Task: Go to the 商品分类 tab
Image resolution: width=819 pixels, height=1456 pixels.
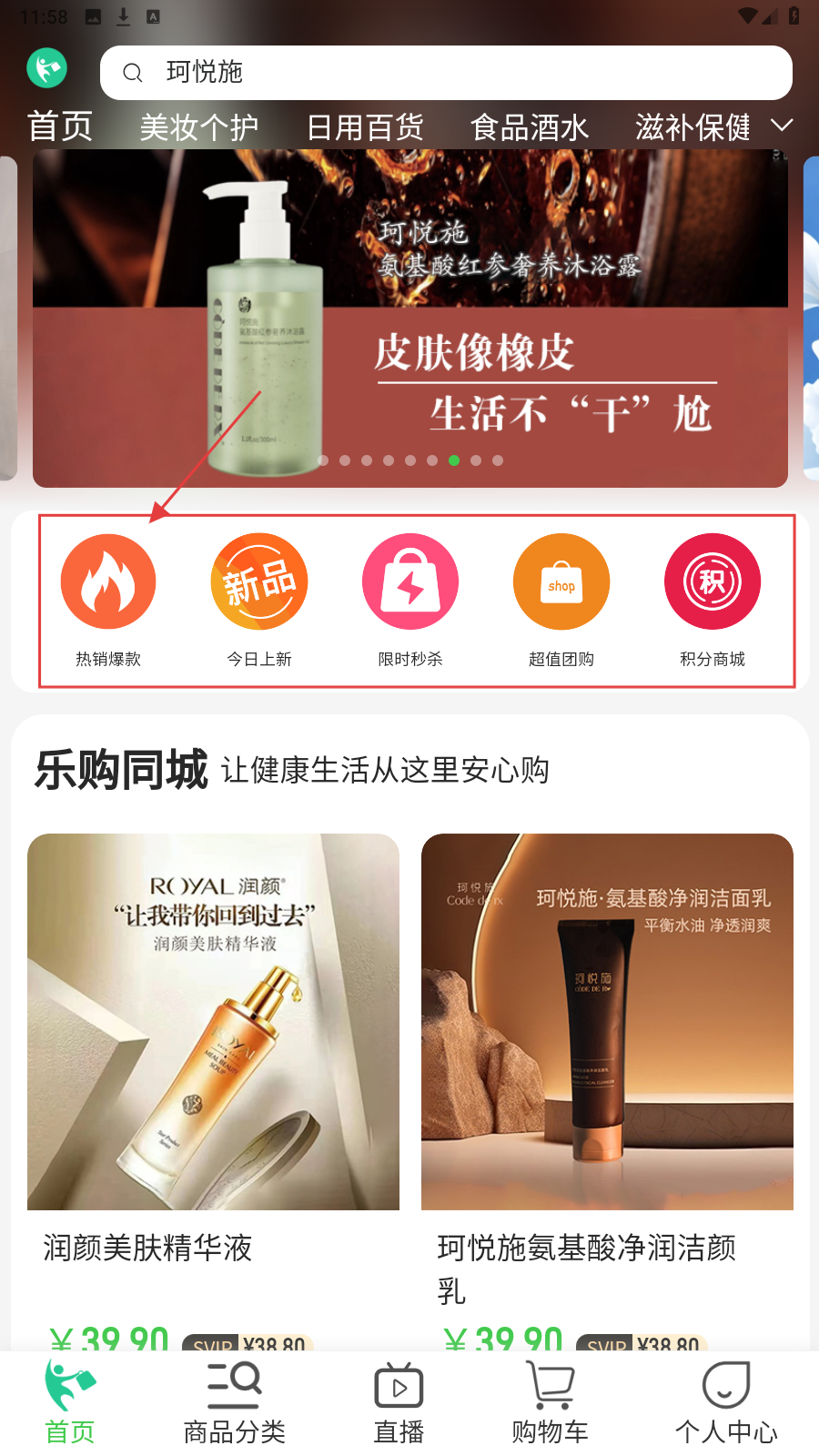Action: tap(235, 1403)
